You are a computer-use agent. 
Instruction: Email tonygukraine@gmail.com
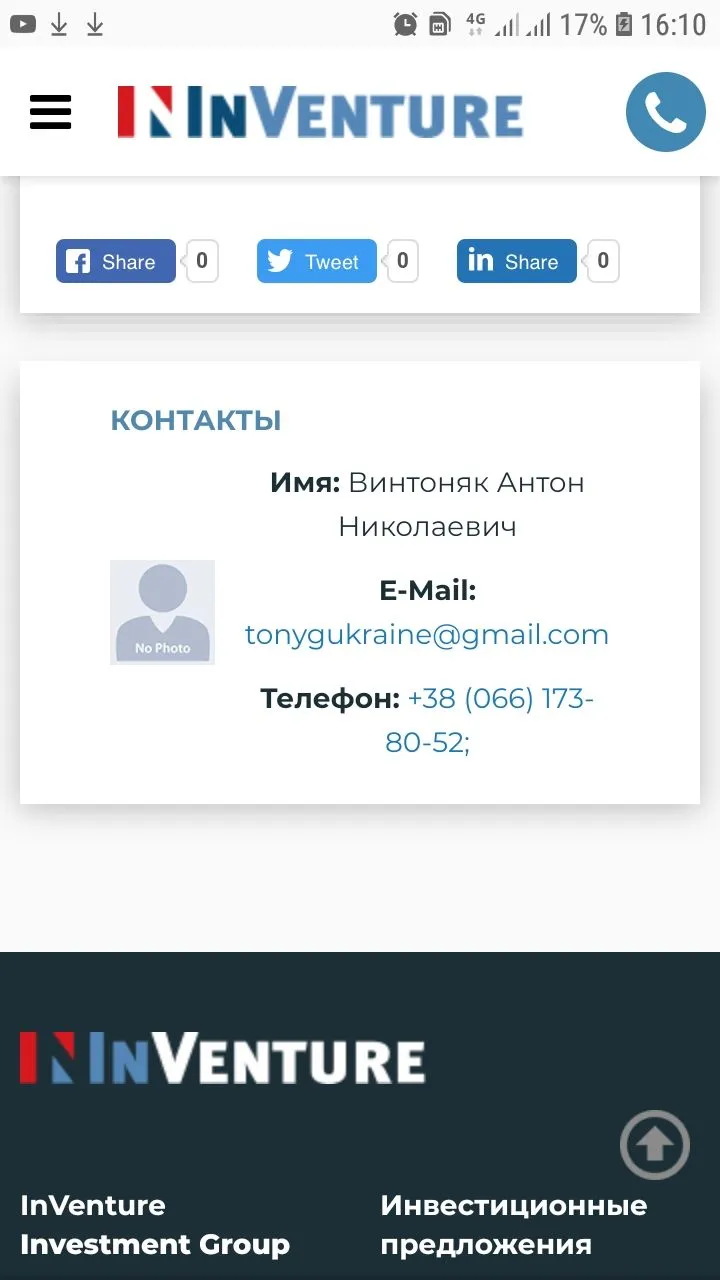pyautogui.click(x=426, y=635)
